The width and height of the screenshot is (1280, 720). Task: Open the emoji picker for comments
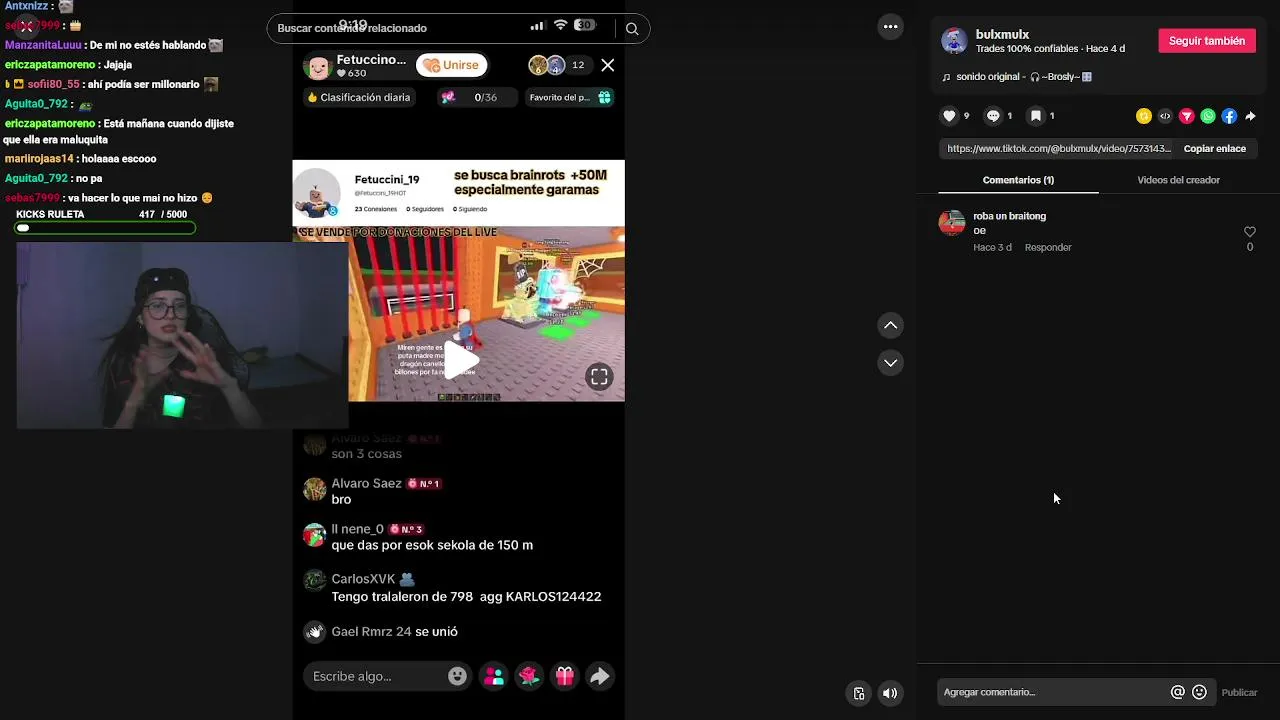[1199, 692]
